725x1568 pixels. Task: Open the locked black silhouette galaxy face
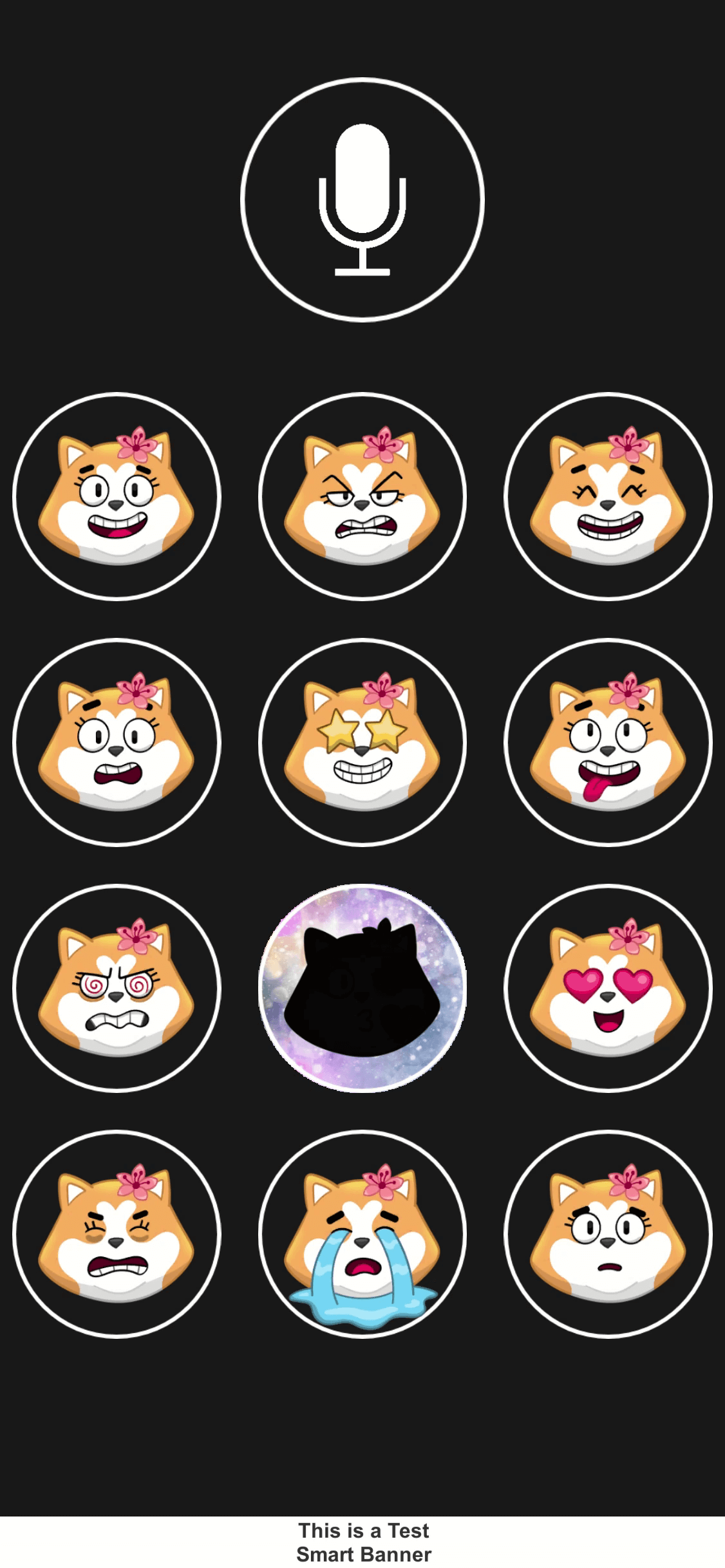click(x=362, y=988)
